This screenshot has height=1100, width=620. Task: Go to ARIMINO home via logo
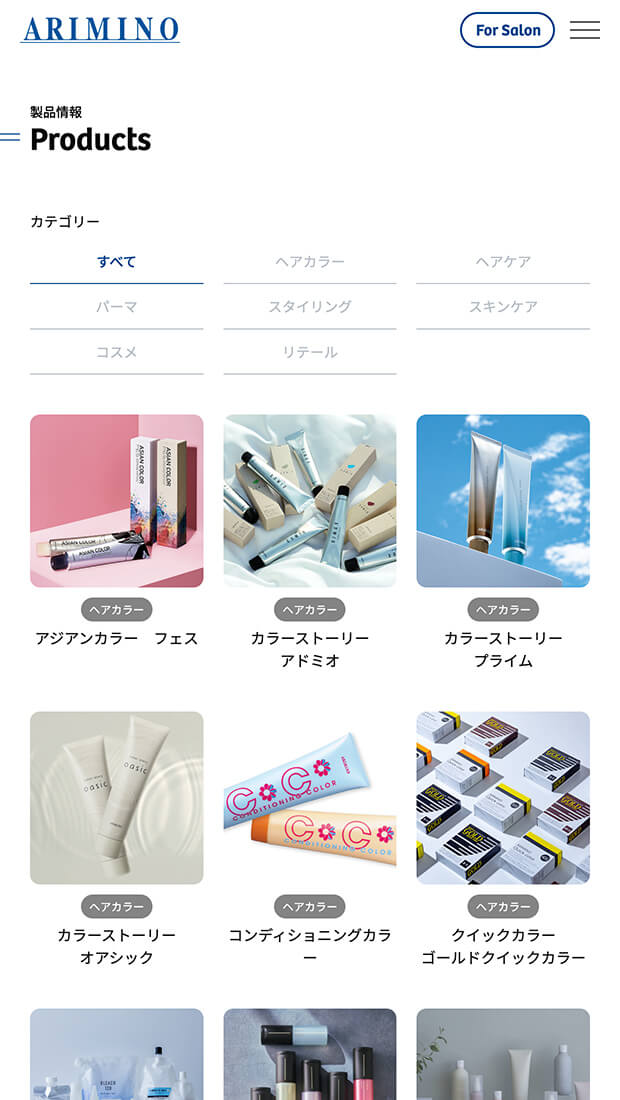tap(100, 30)
